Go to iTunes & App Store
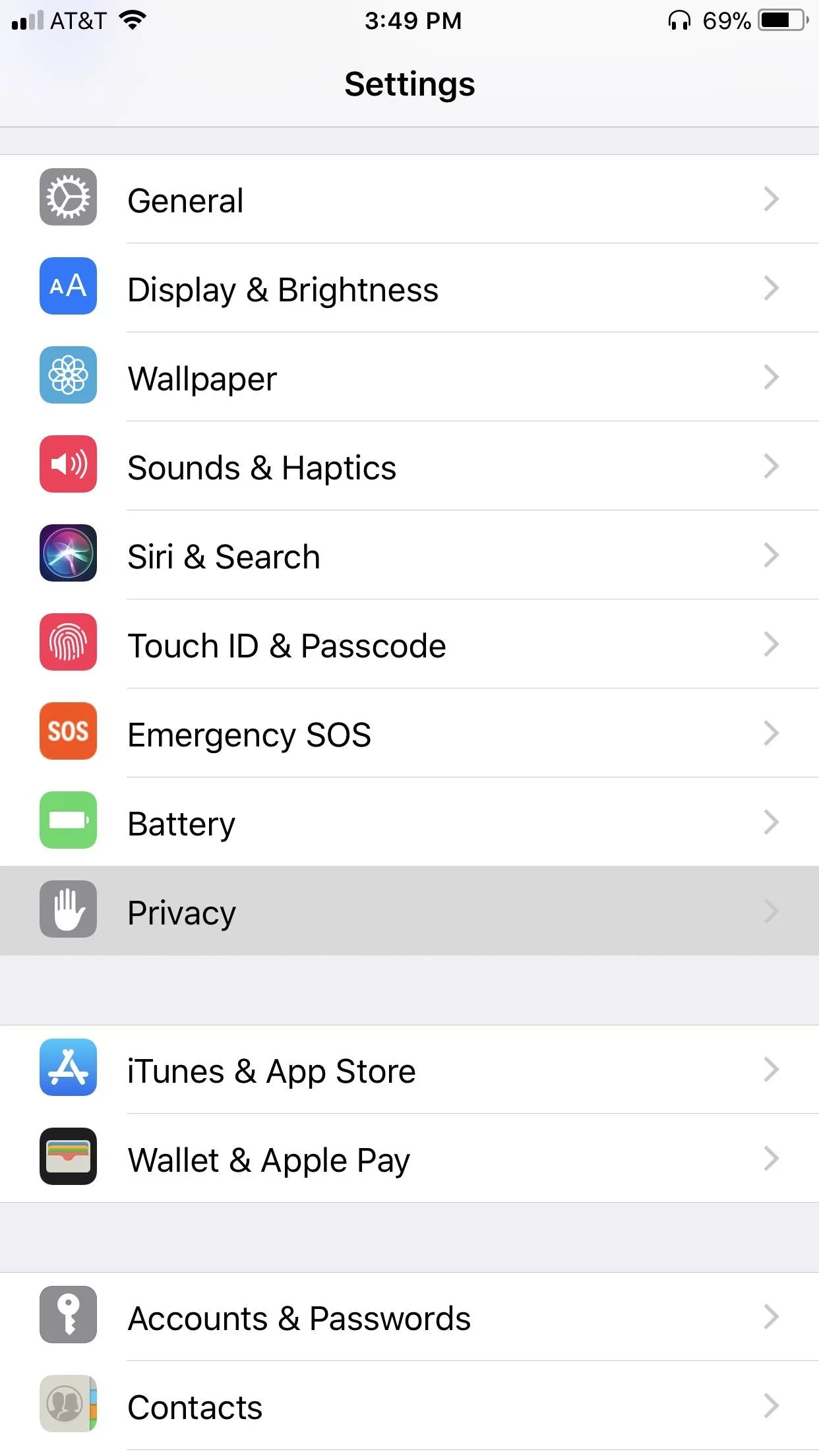Screen dimensions: 819x1456 coord(409,1070)
